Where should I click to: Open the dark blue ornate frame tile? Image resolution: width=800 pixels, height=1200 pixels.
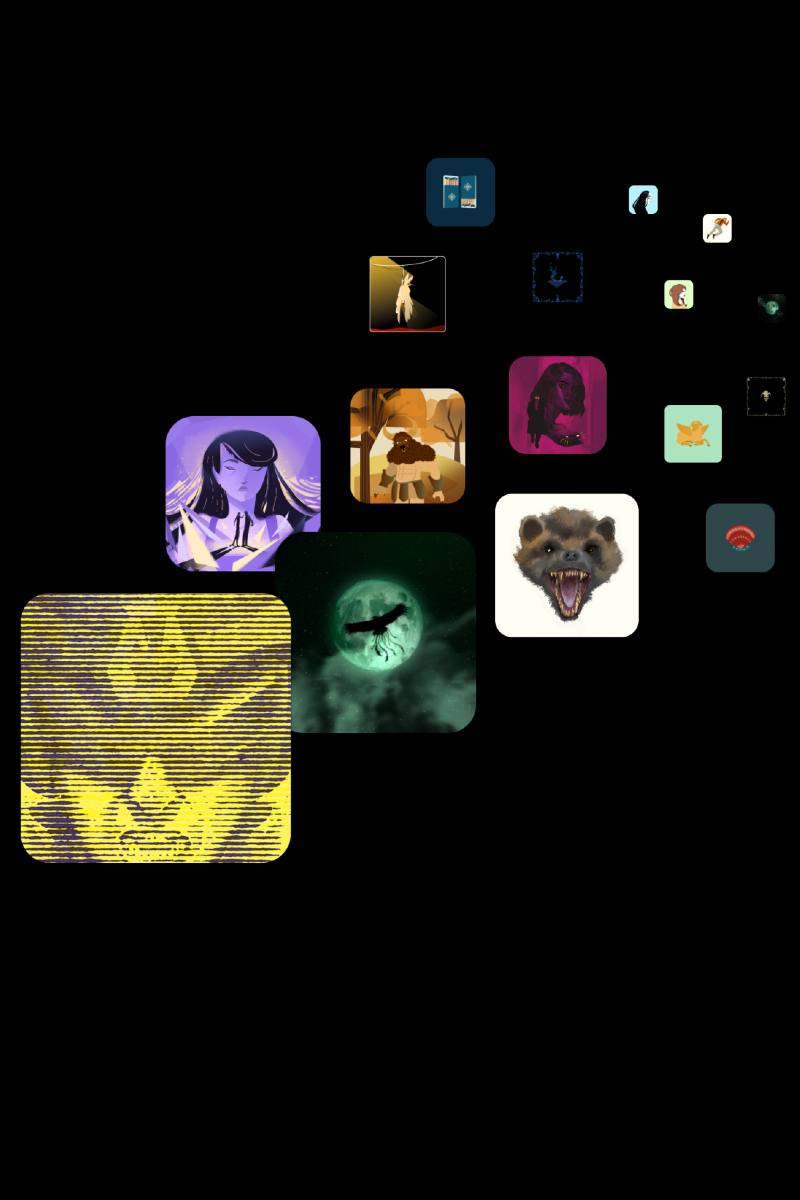tap(557, 277)
